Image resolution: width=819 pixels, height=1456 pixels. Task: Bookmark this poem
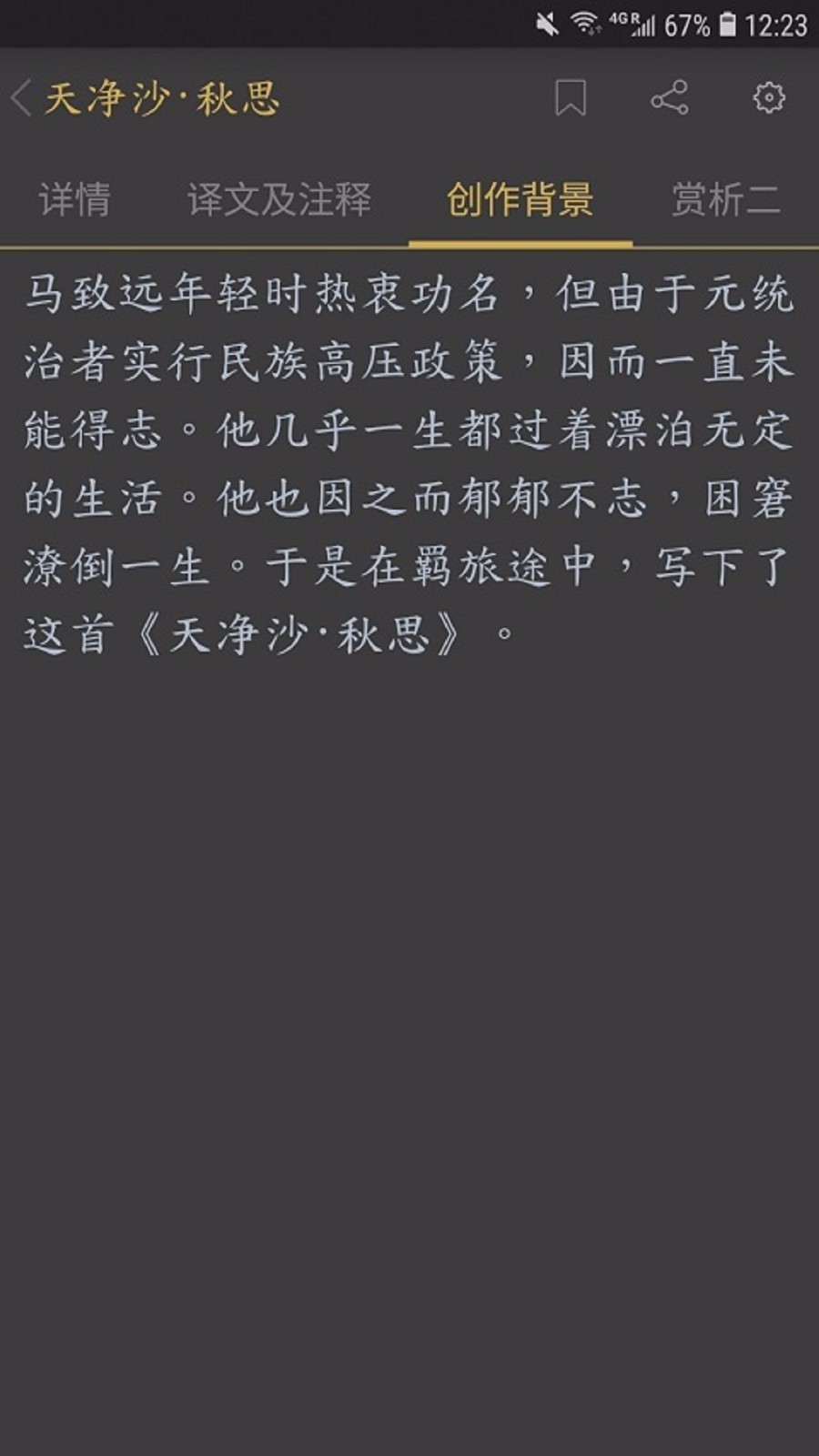click(x=571, y=97)
